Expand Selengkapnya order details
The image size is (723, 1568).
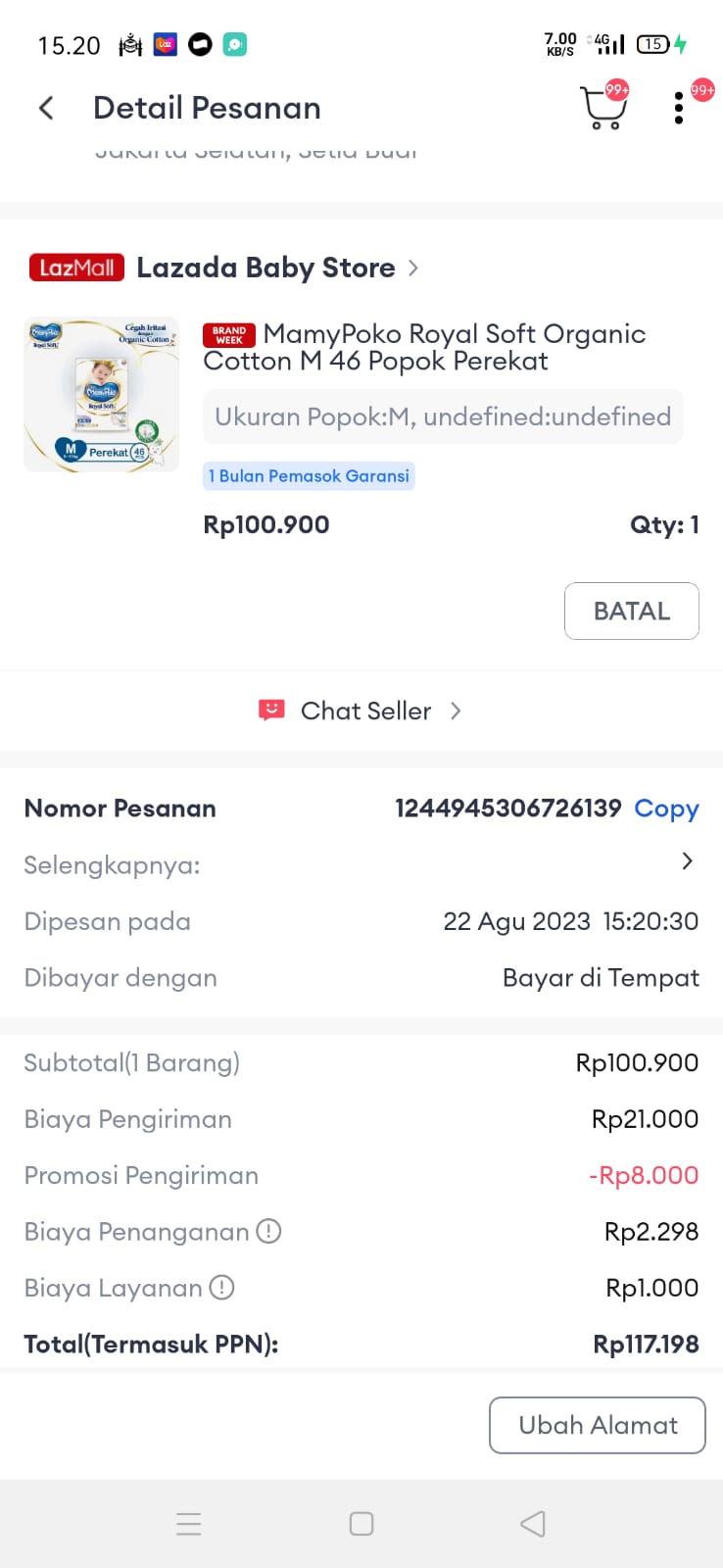(x=687, y=861)
